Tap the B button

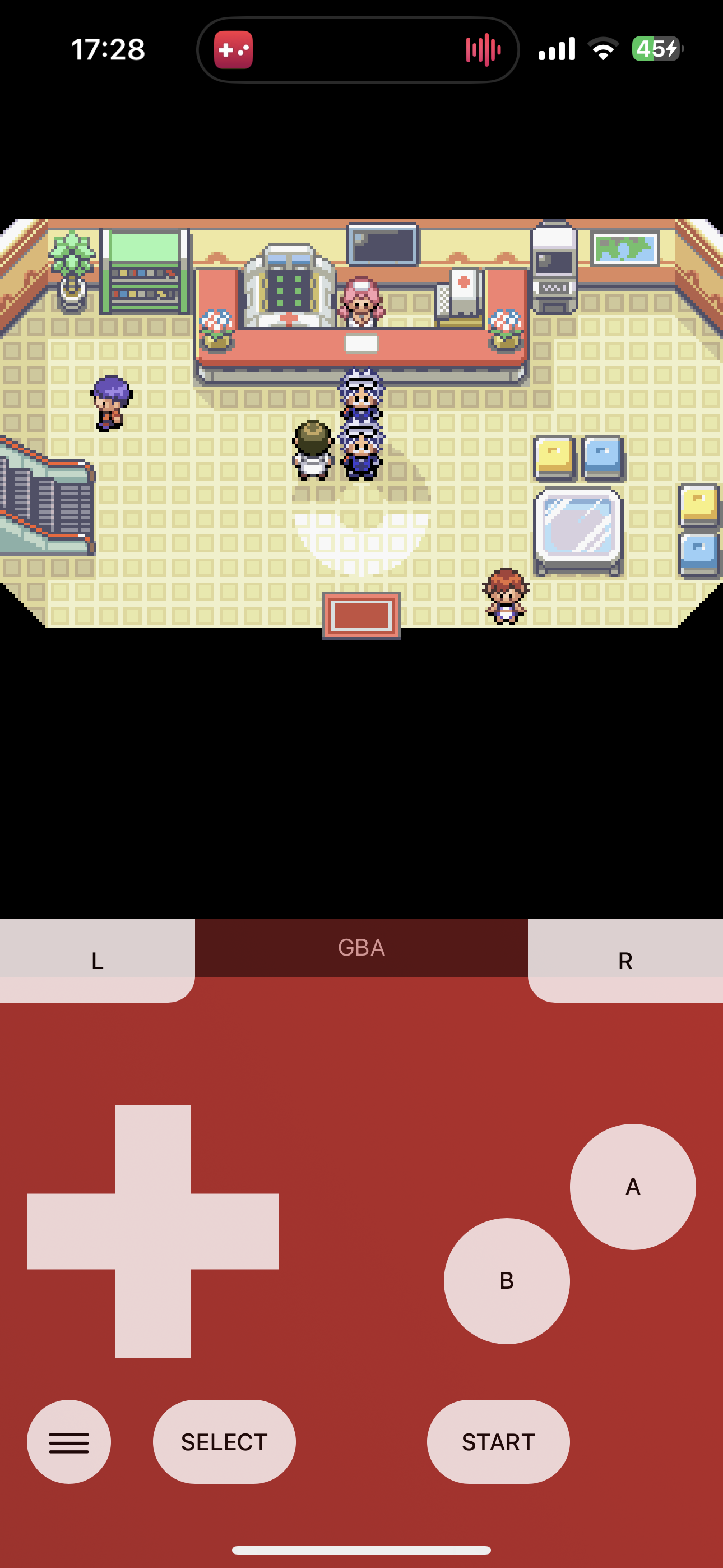[506, 1281]
